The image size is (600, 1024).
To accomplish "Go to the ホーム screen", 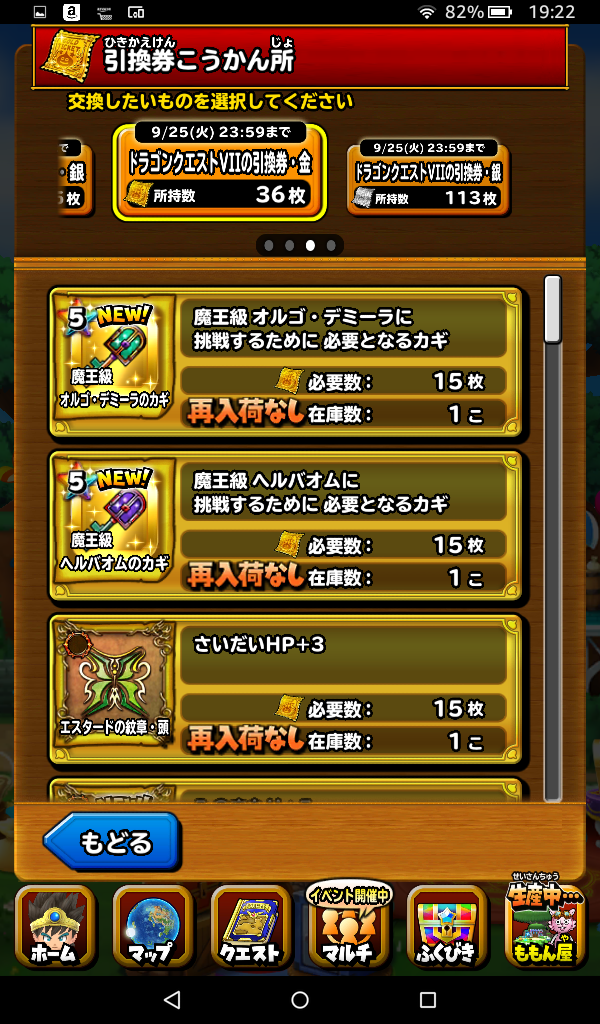I will pyautogui.click(x=55, y=927).
